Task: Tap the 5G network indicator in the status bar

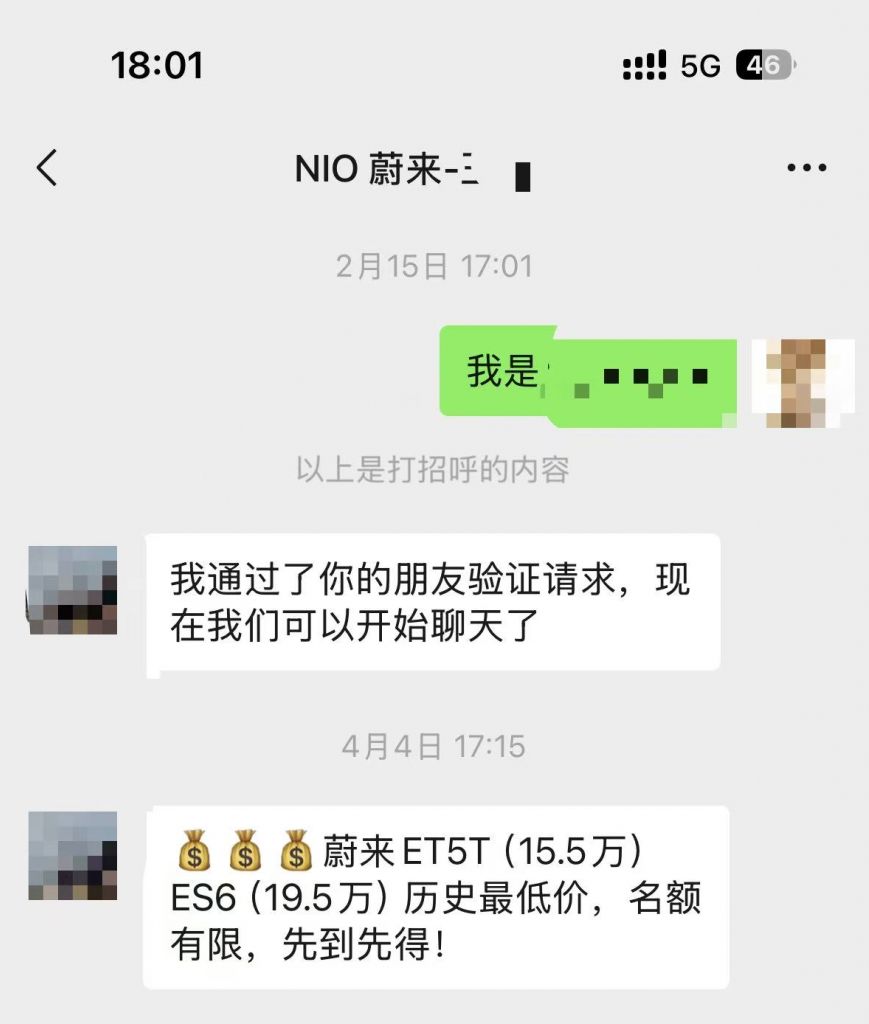Action: pyautogui.click(x=700, y=65)
